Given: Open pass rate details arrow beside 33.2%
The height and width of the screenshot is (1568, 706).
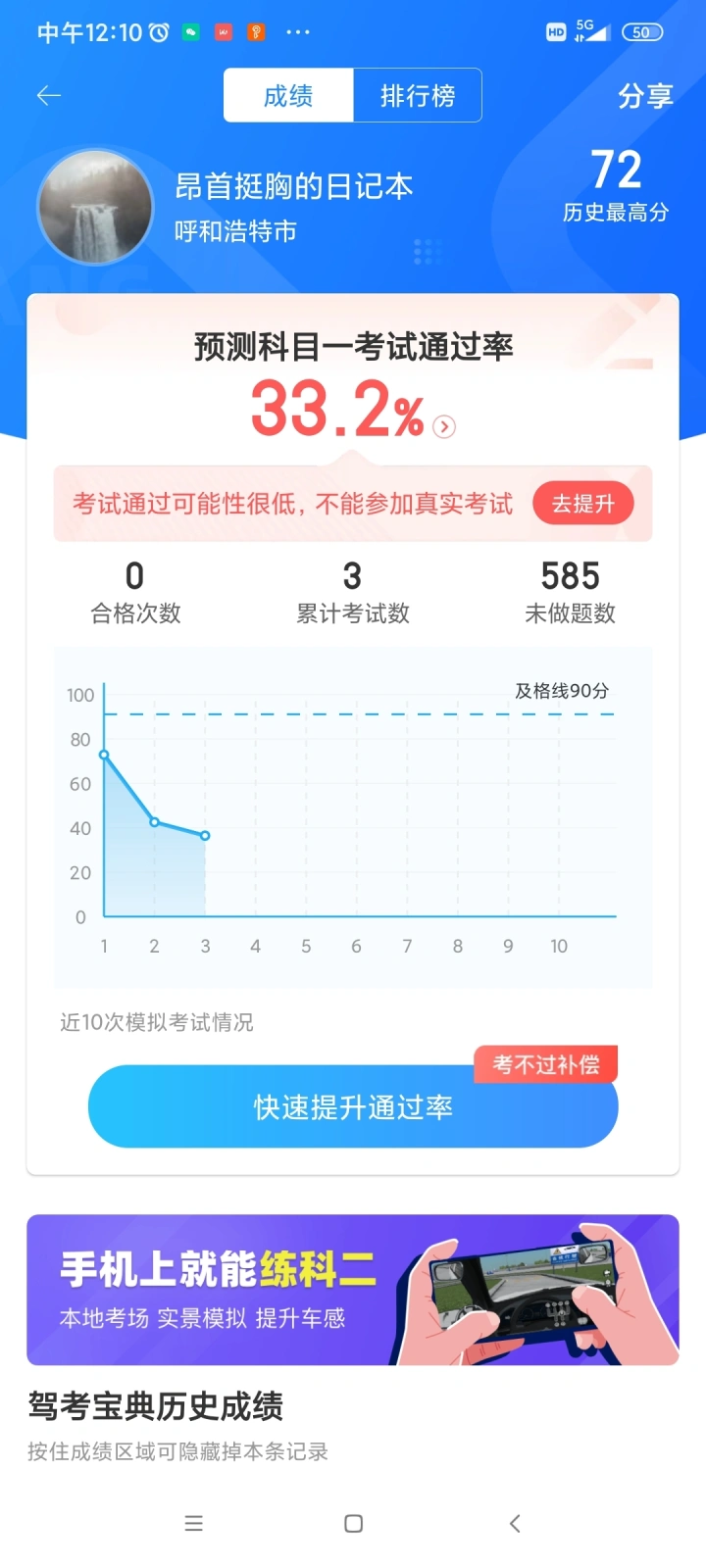Looking at the screenshot, I should (x=444, y=426).
